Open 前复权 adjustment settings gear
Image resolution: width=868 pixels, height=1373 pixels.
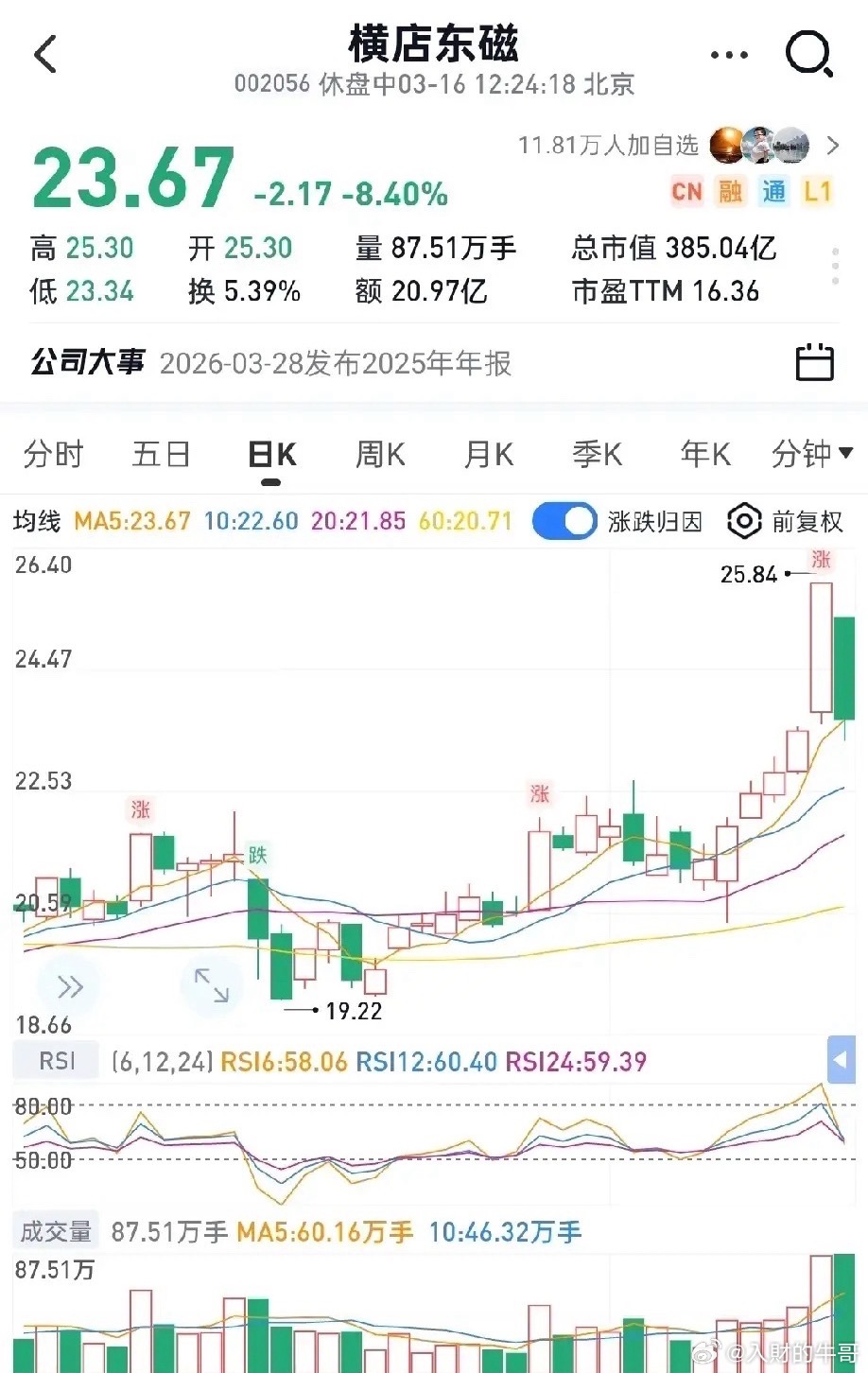[744, 521]
